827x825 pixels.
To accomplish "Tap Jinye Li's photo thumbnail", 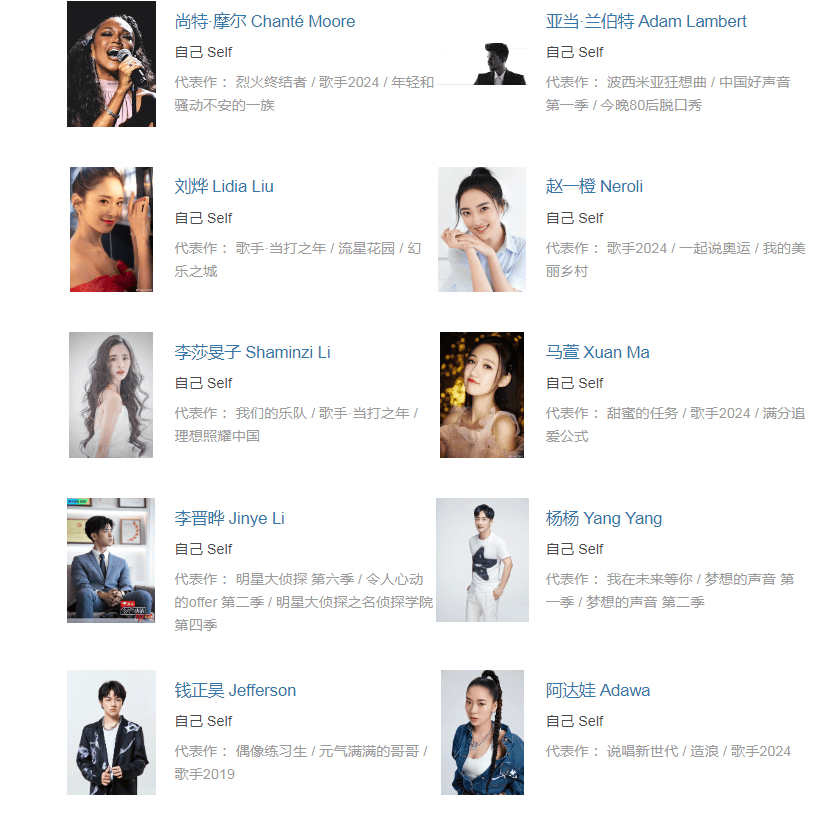I will (111, 560).
